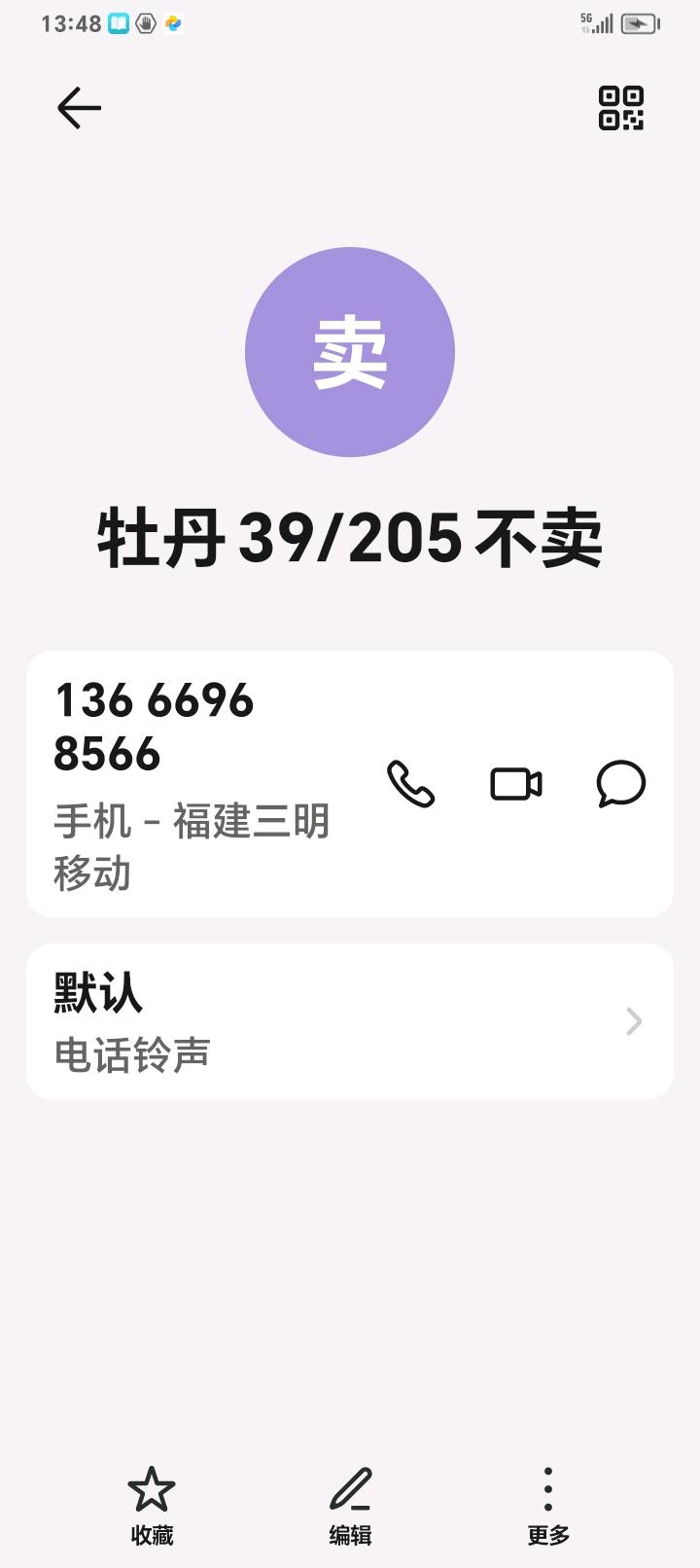Add contact to favorites via 收藏
The width and height of the screenshot is (700, 1568).
(152, 1506)
